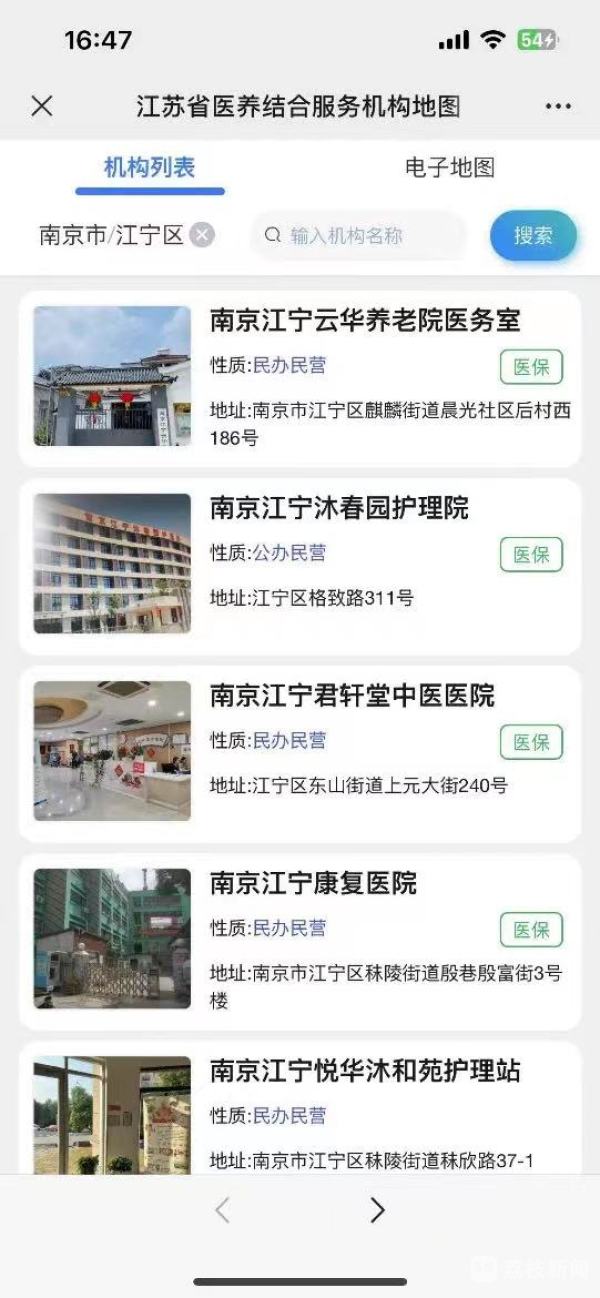Open 南京江宁悦华沐和苑护理站 entry

point(300,1108)
